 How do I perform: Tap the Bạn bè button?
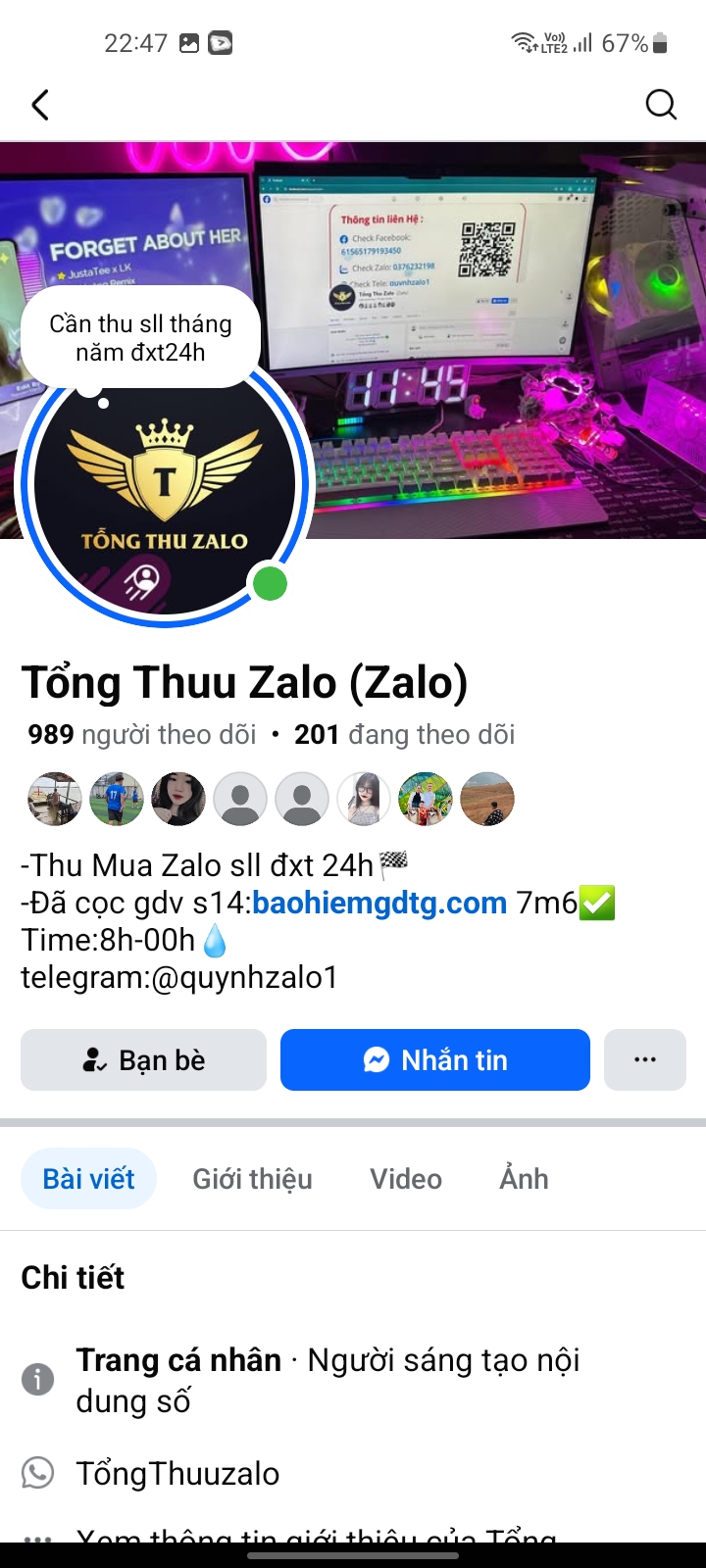tap(143, 1059)
